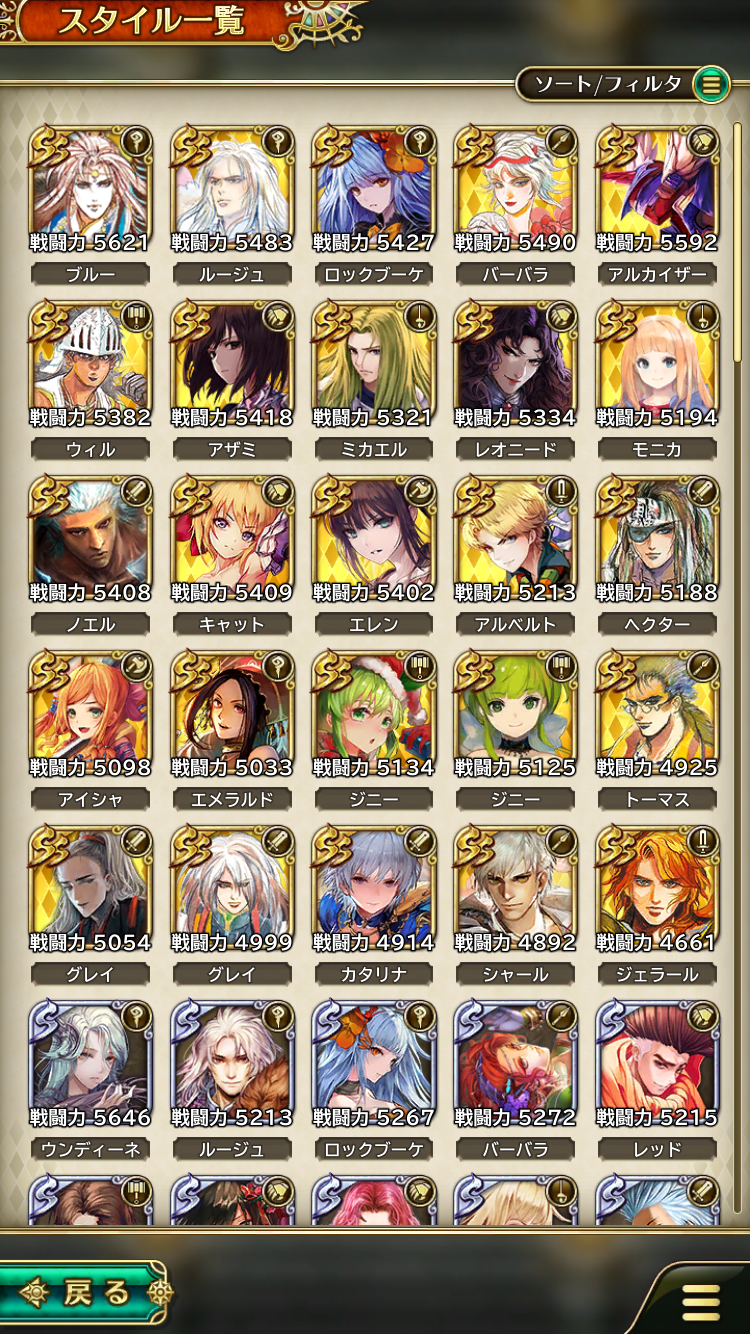Select the モニカ style card

657,365
